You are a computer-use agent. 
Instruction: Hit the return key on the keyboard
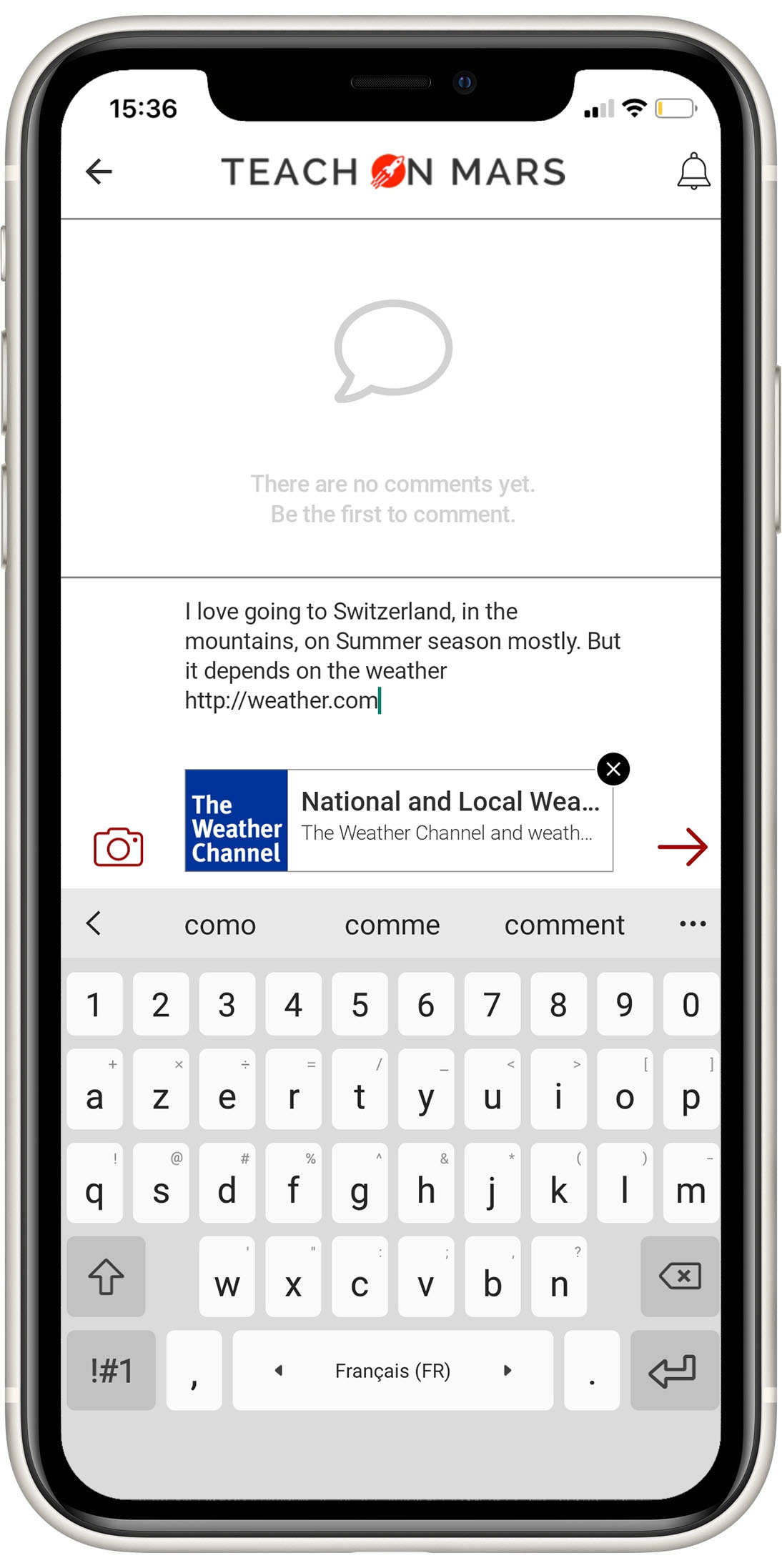point(673,1370)
